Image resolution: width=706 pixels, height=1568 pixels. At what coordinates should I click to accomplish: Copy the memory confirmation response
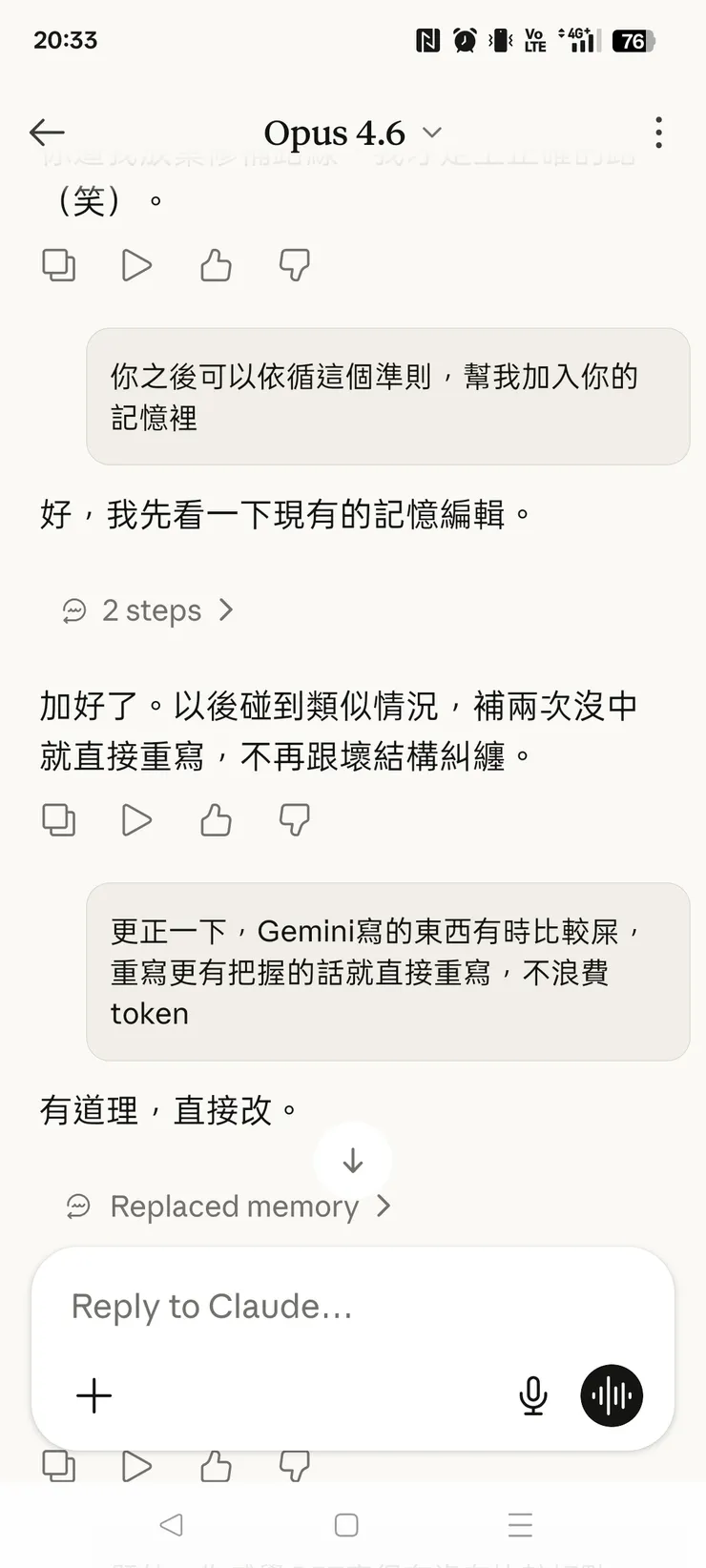58,818
